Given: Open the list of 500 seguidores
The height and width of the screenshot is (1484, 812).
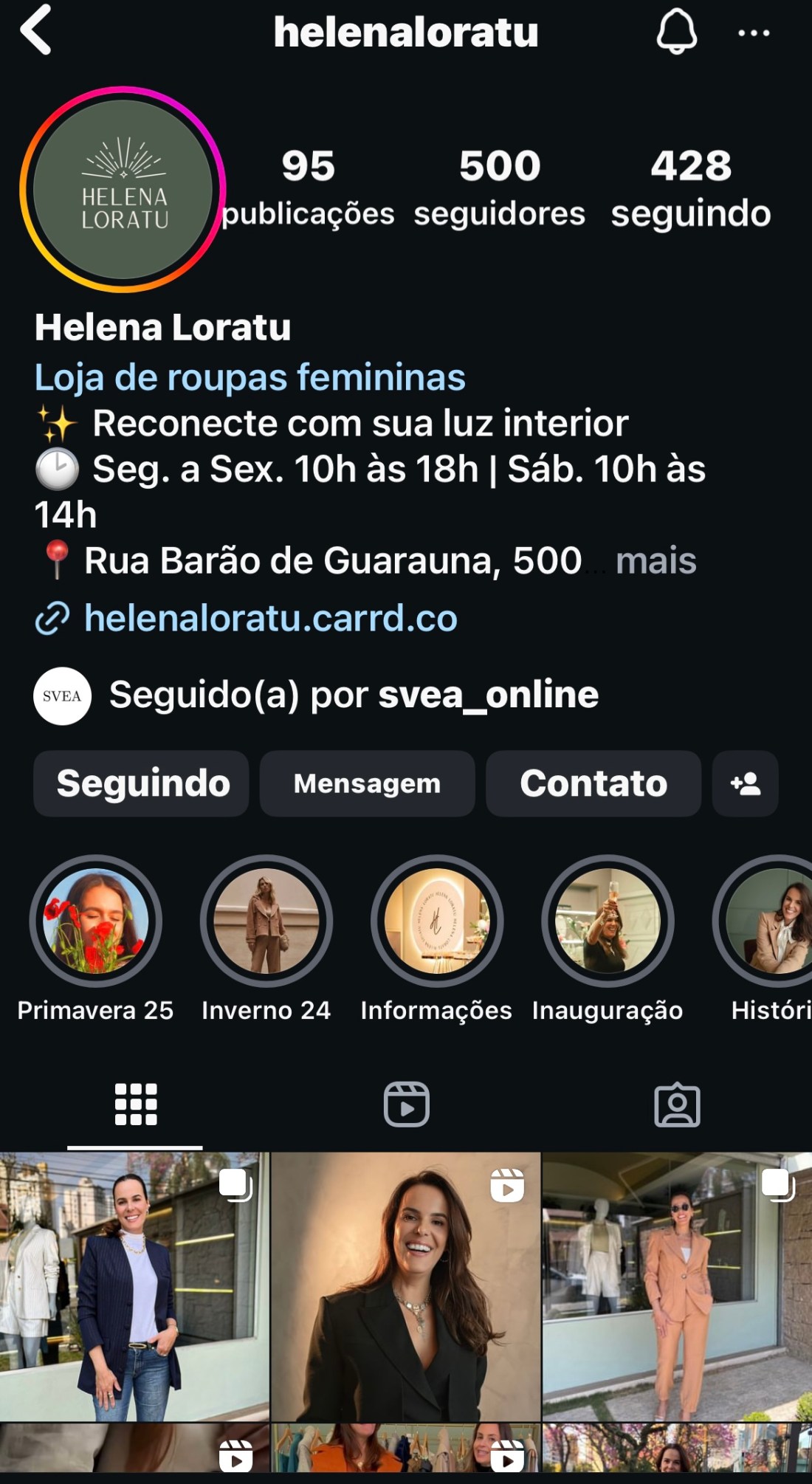Looking at the screenshot, I should 500,187.
